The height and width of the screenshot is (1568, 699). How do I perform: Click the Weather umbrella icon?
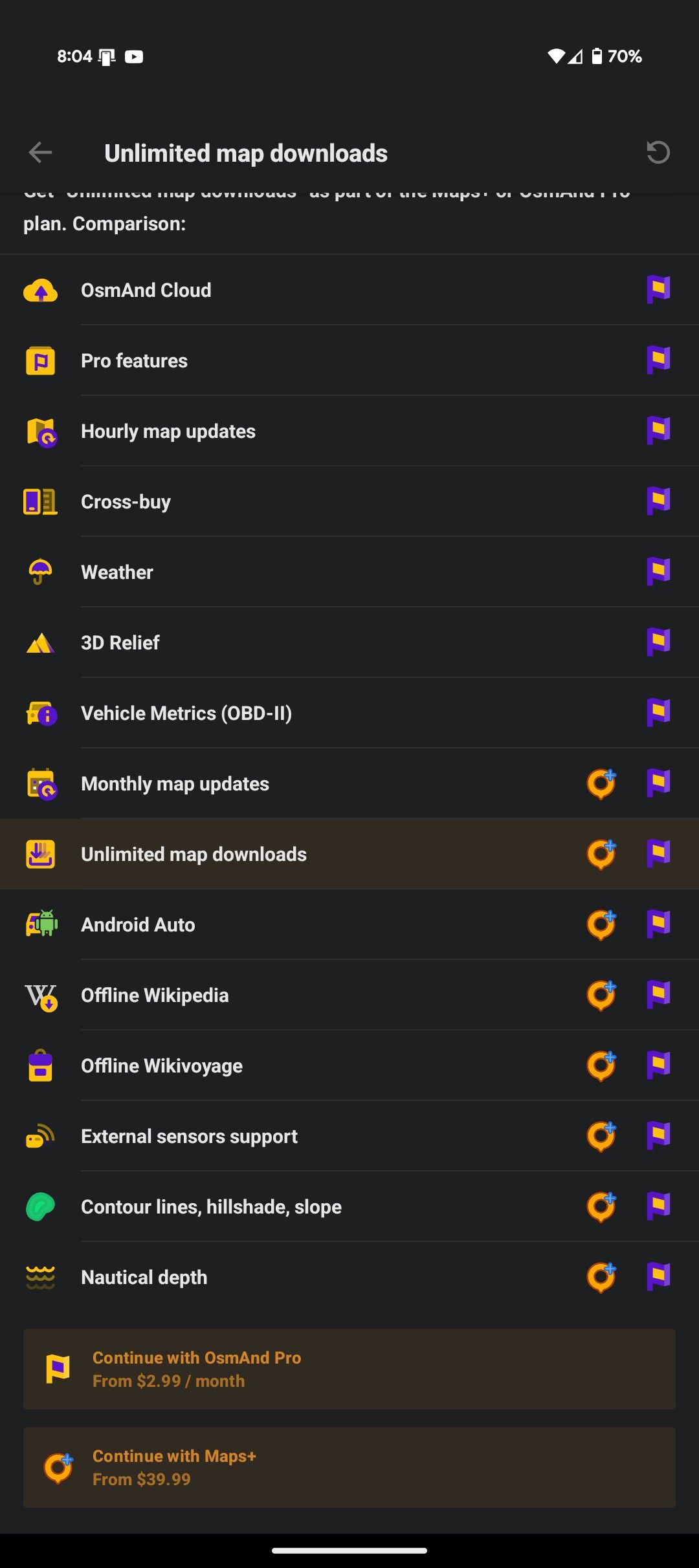(x=41, y=572)
